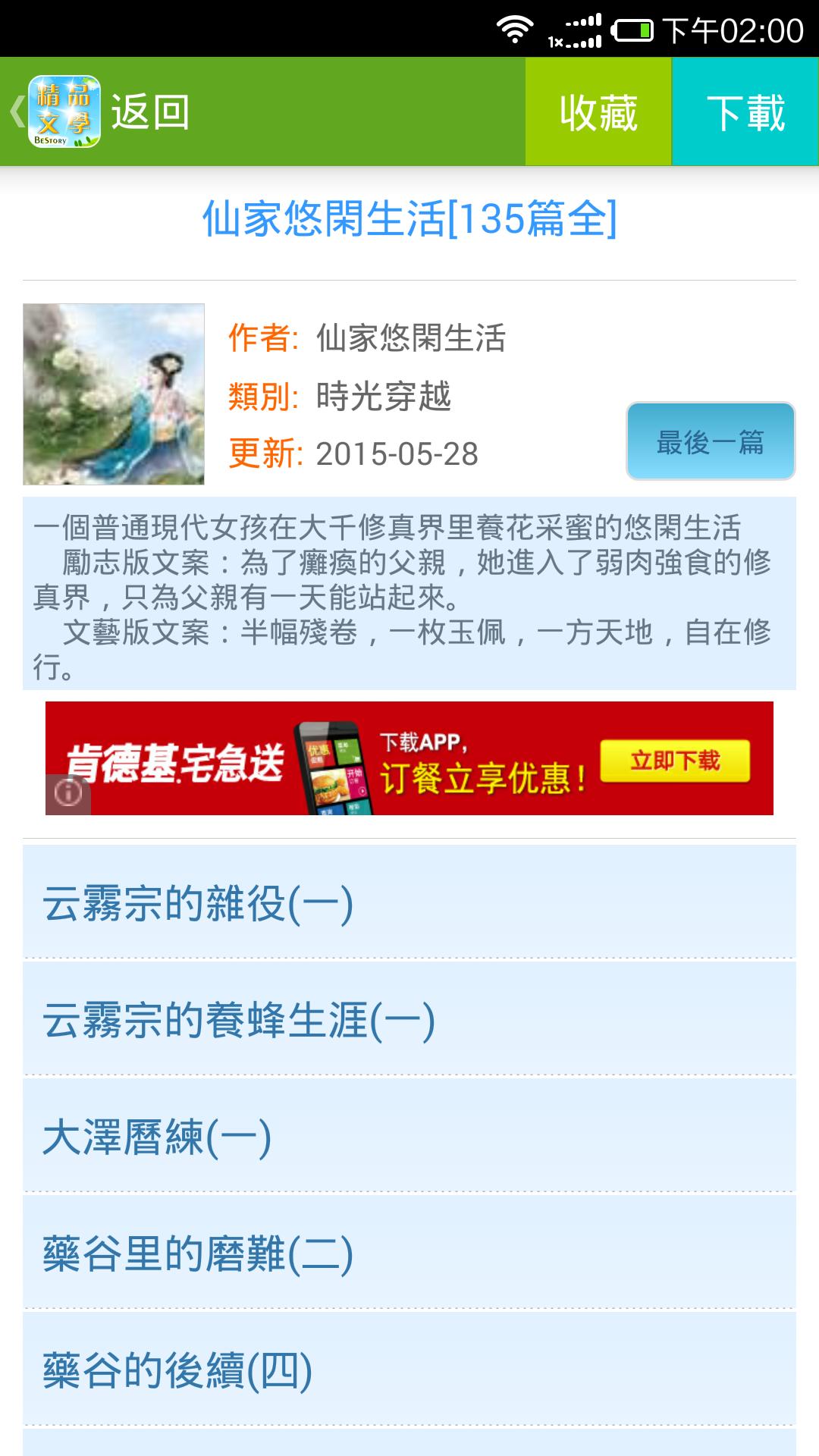
Task: Jump to 最後一篇 chapter
Action: pyautogui.click(x=711, y=441)
